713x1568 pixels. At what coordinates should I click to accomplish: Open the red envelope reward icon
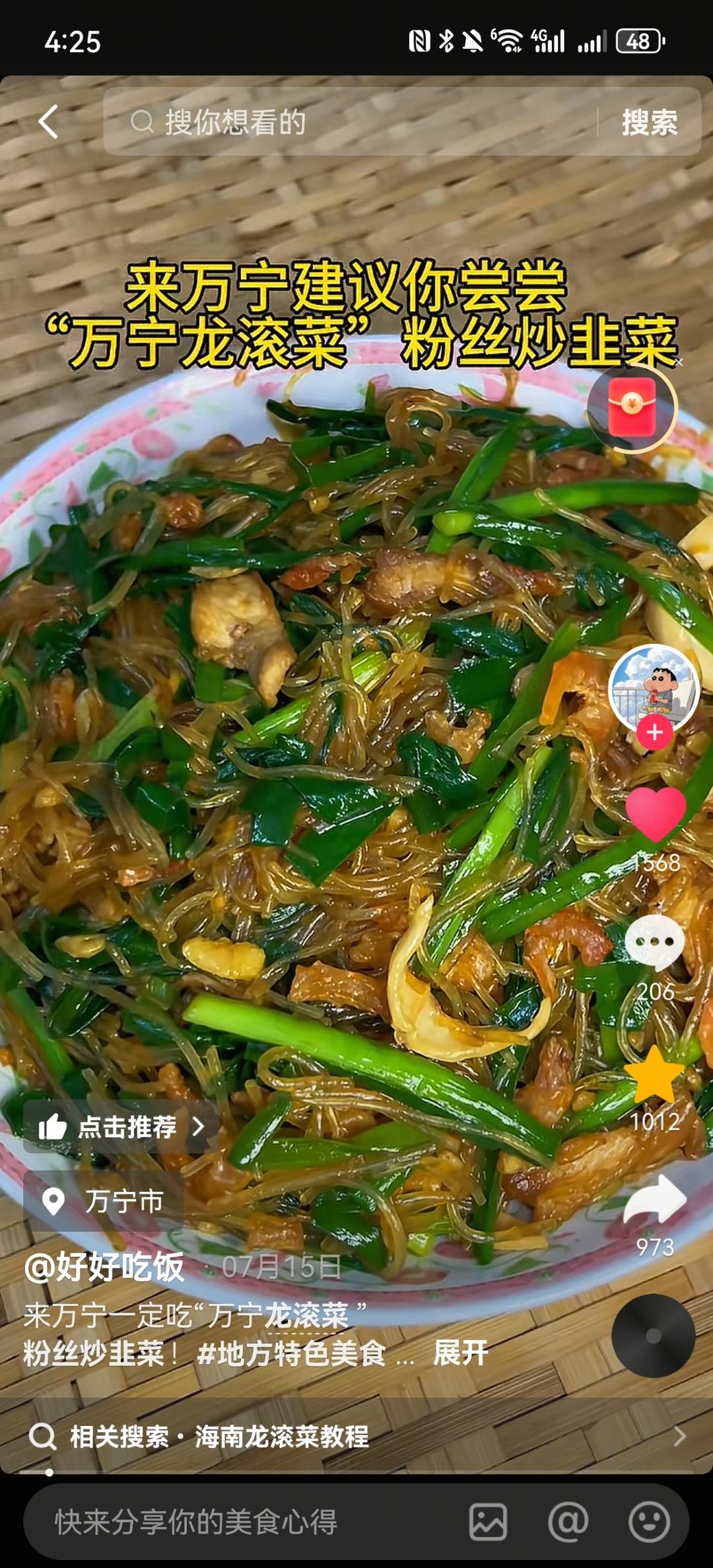(x=632, y=409)
